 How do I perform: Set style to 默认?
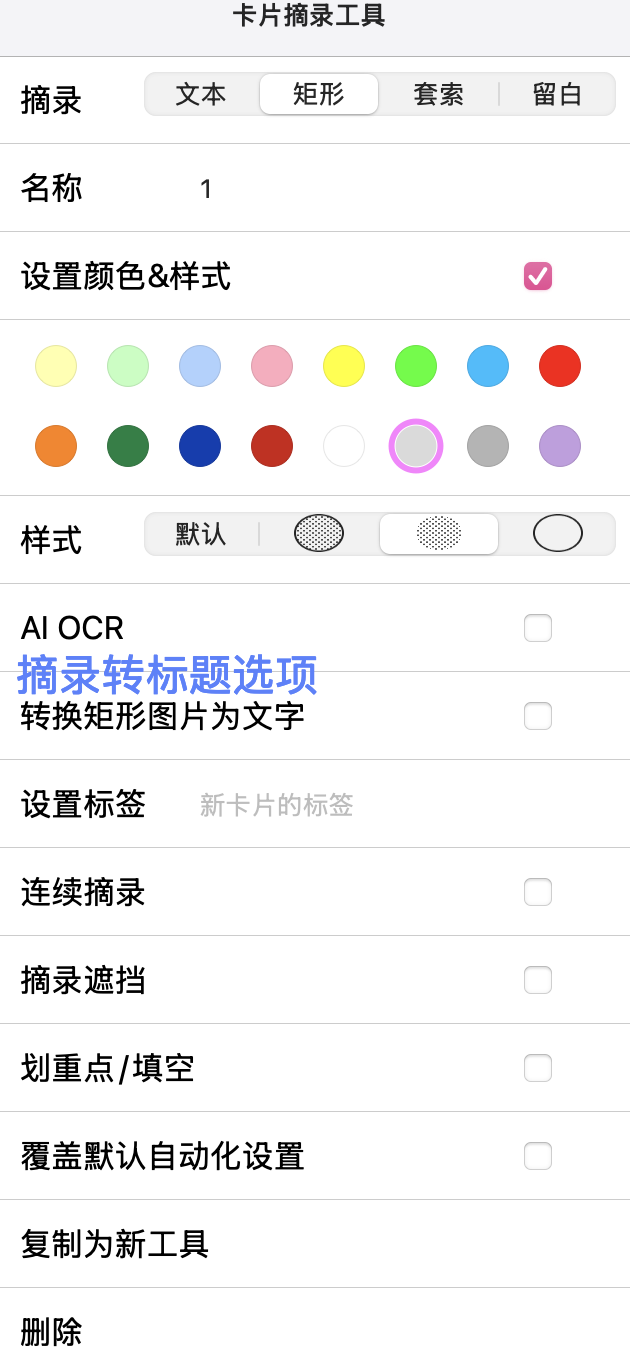click(201, 534)
